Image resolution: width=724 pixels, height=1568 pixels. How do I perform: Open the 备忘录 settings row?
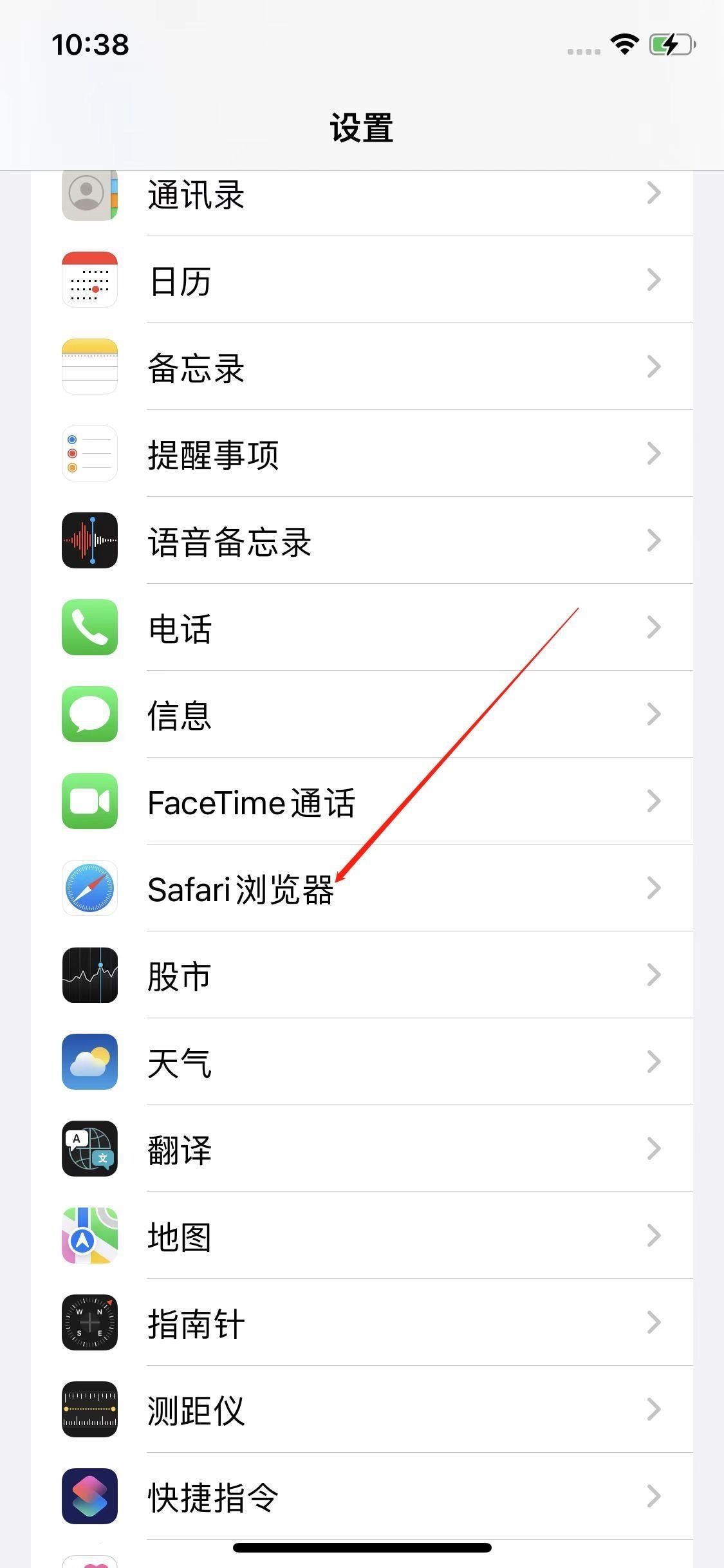[360, 367]
